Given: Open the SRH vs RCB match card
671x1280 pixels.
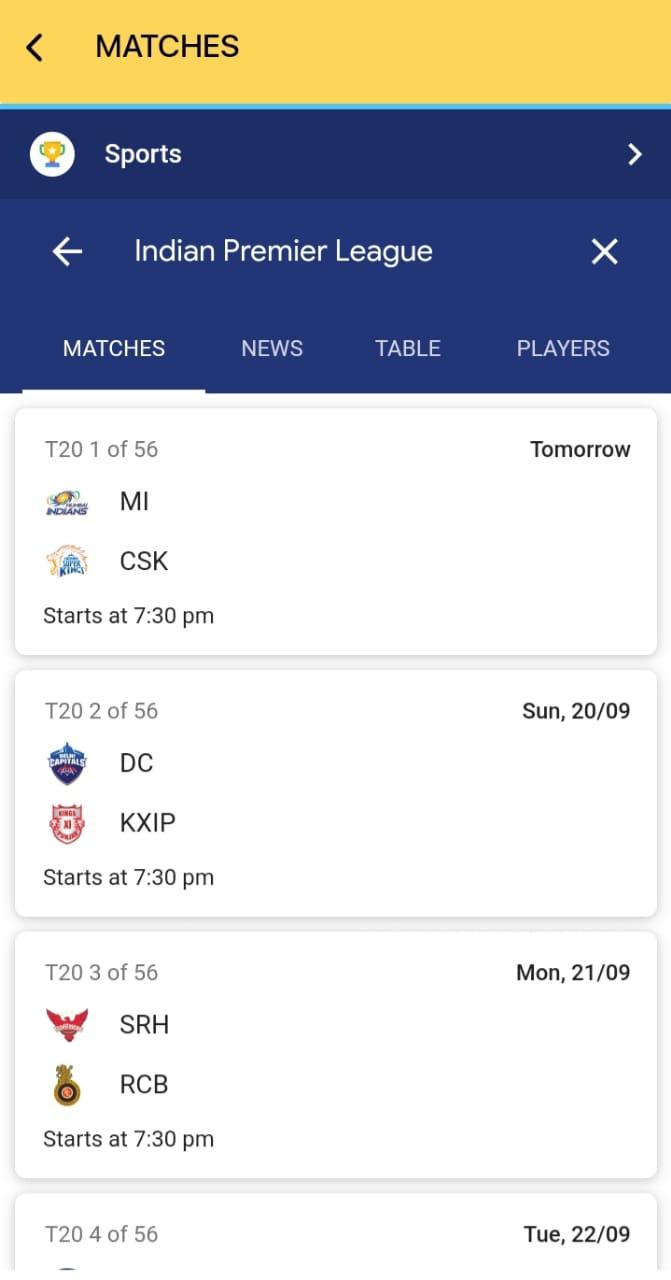Looking at the screenshot, I should (336, 1055).
